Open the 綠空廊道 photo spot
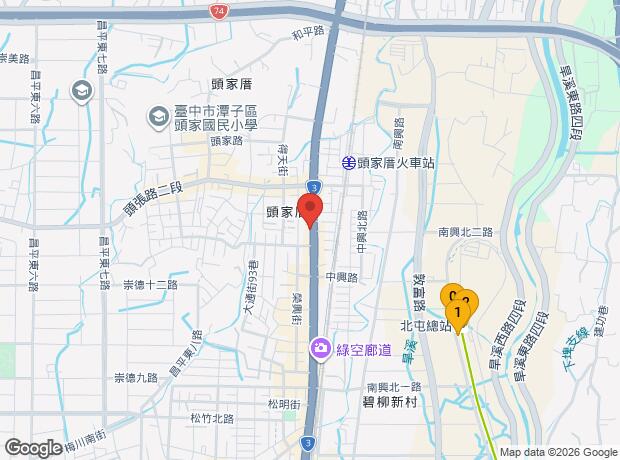Screen dimensions: 620x460 point(322,349)
